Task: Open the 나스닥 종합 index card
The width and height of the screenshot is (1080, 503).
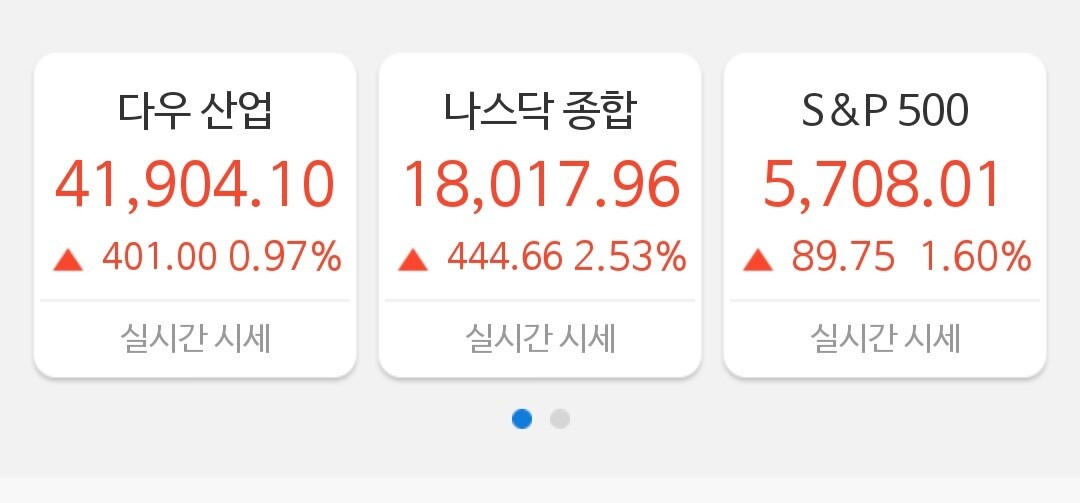Action: (x=540, y=215)
